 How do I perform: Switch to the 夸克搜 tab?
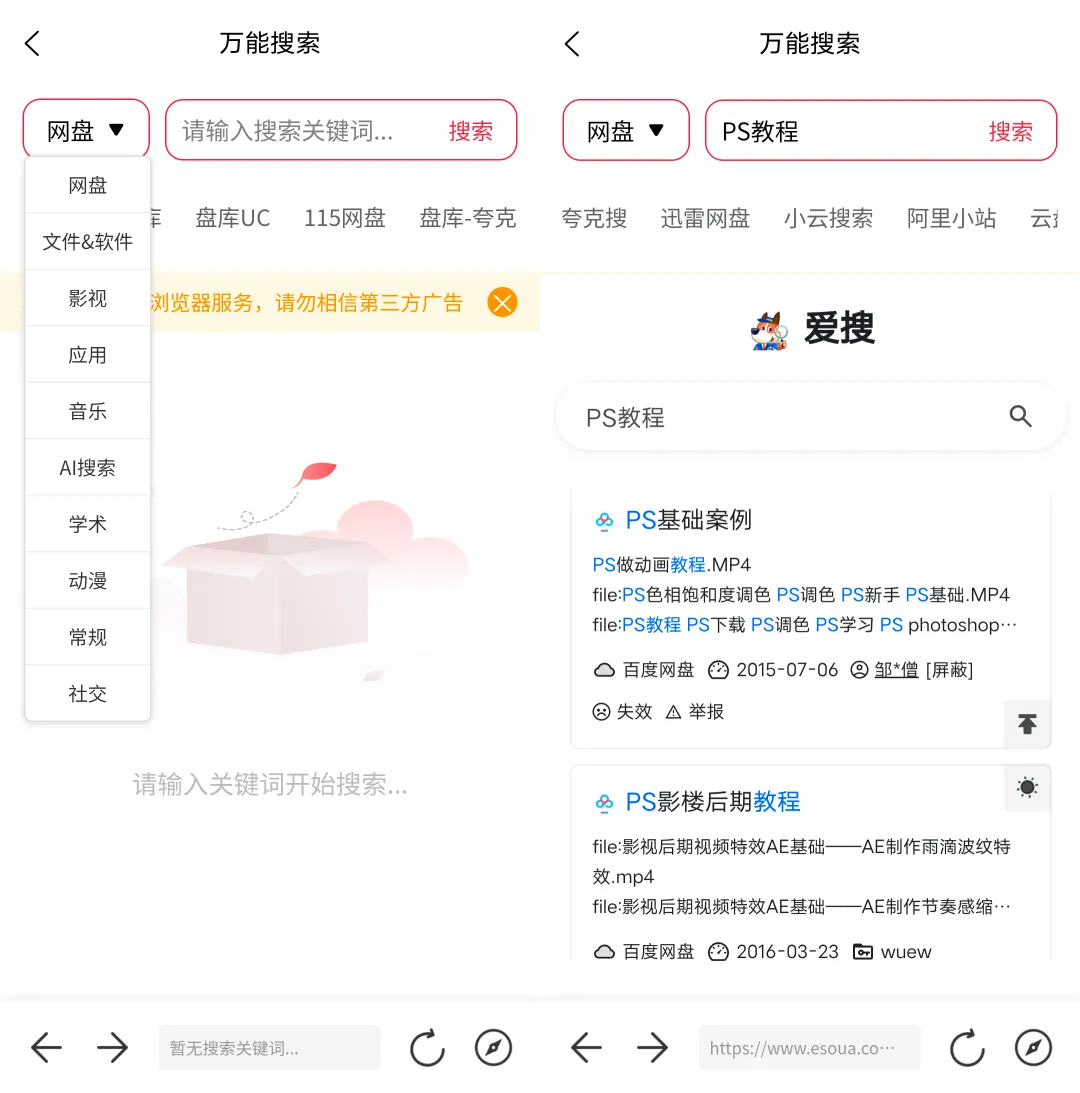point(594,218)
